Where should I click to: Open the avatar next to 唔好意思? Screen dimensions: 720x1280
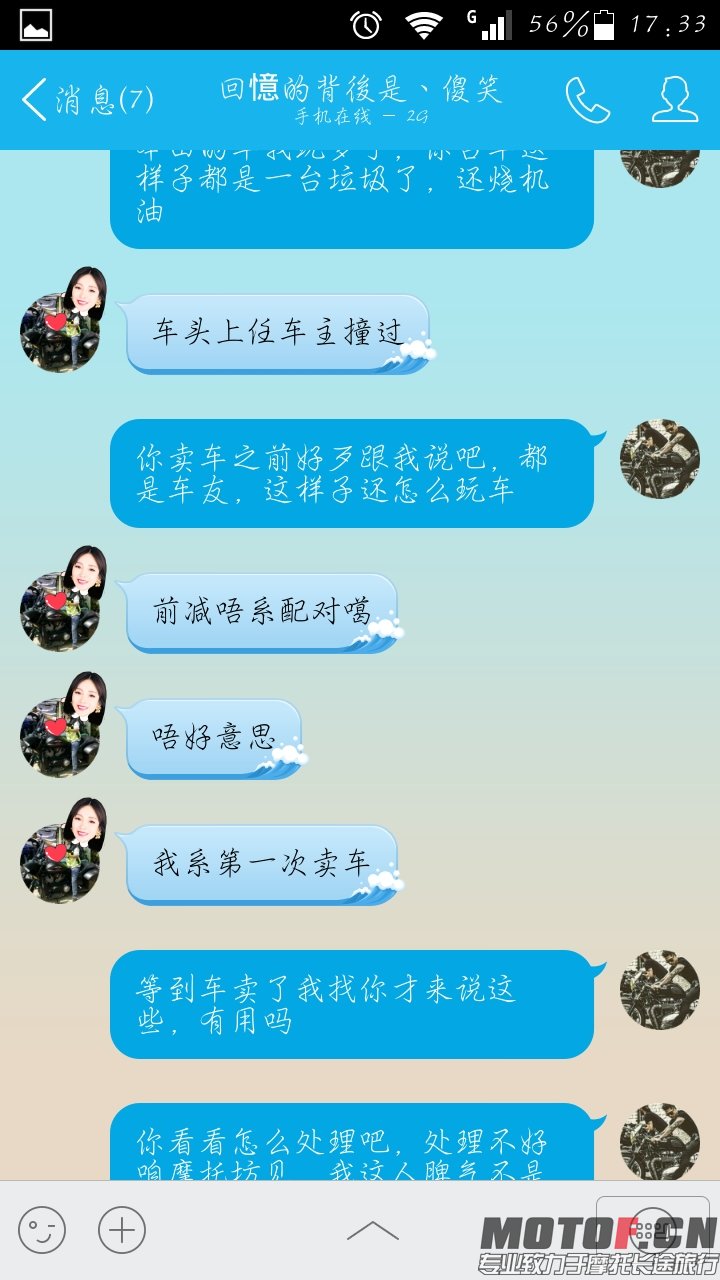(x=60, y=735)
